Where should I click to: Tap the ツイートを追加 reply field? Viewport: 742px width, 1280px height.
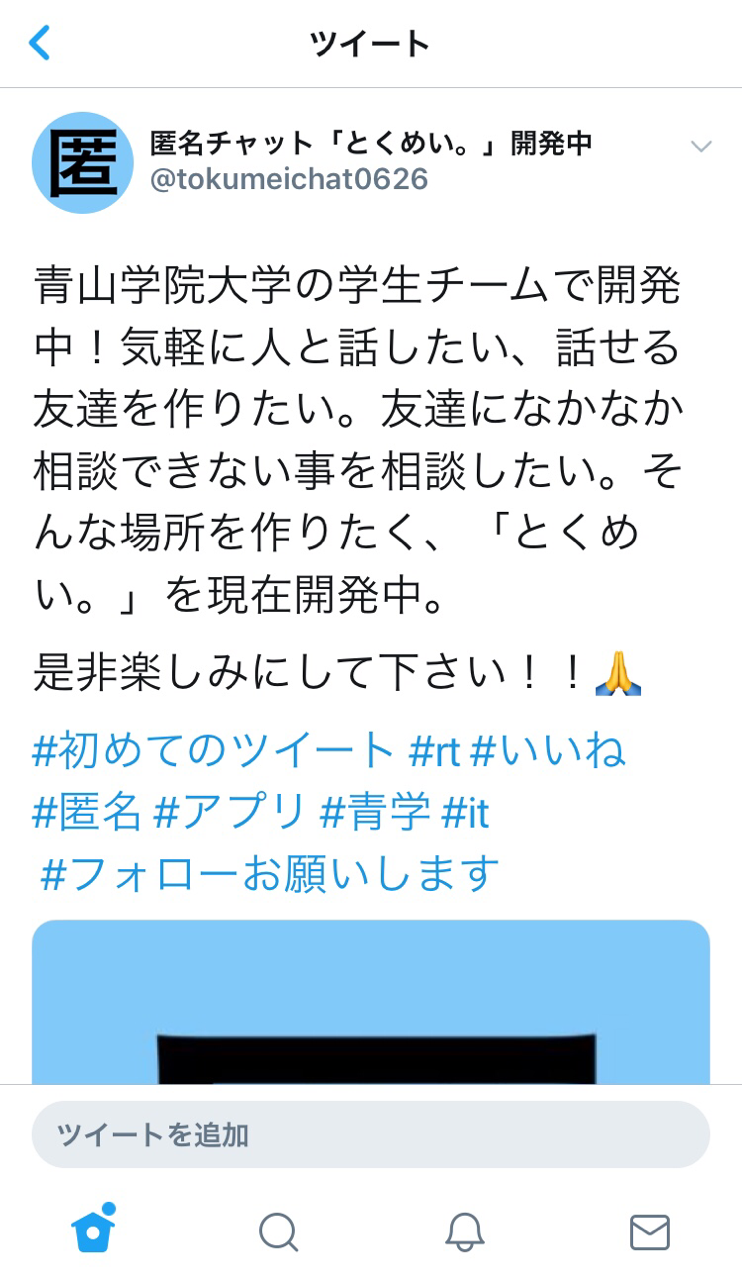coord(371,1135)
